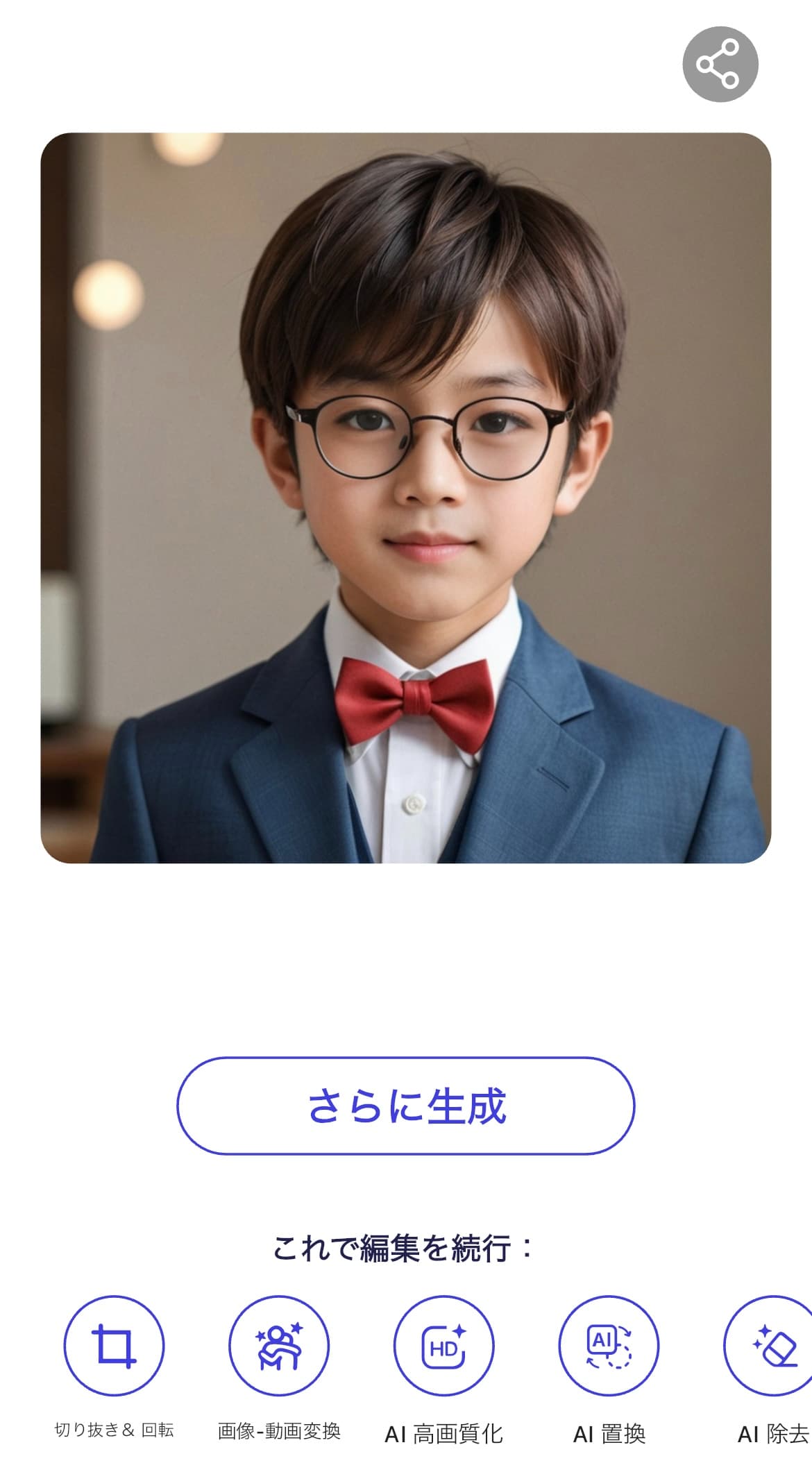
Task: Share the generated image
Action: [720, 65]
